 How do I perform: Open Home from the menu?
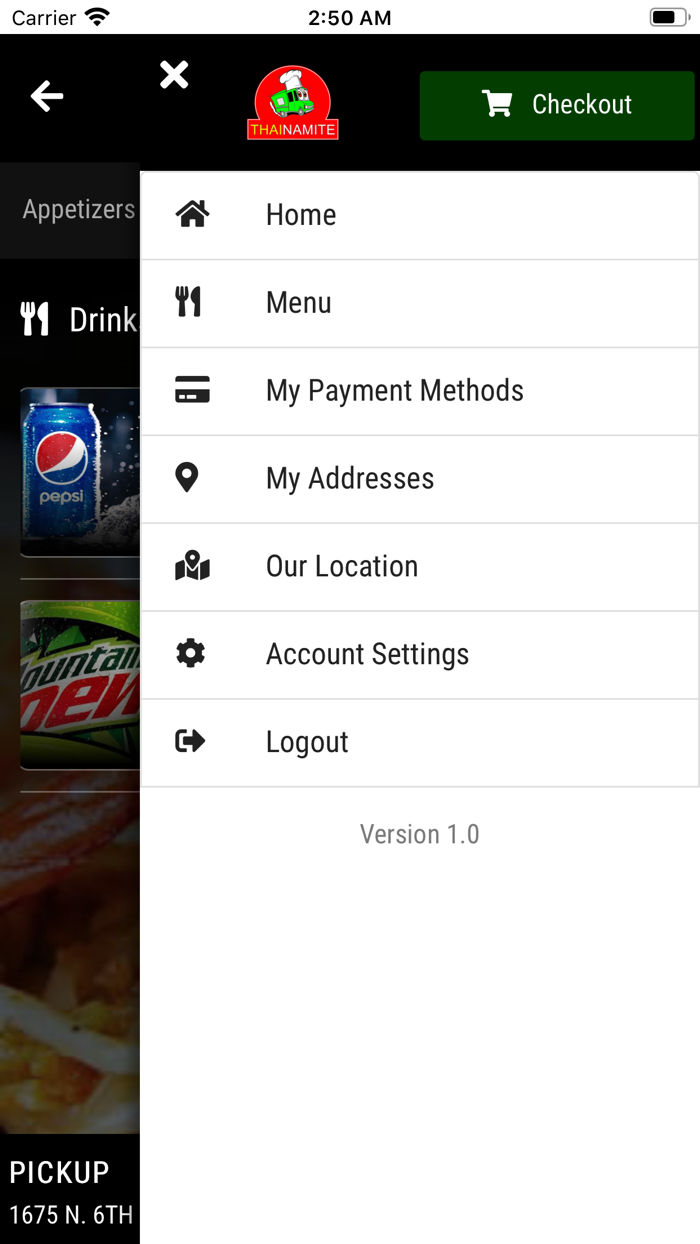(x=420, y=216)
